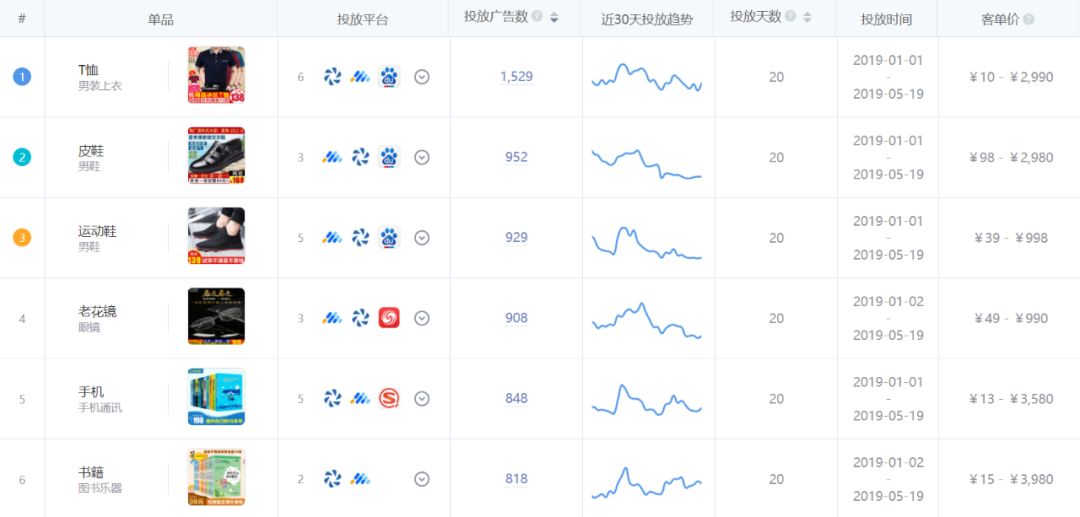Sort by 投放天数 column
The image size is (1080, 517).
click(807, 18)
